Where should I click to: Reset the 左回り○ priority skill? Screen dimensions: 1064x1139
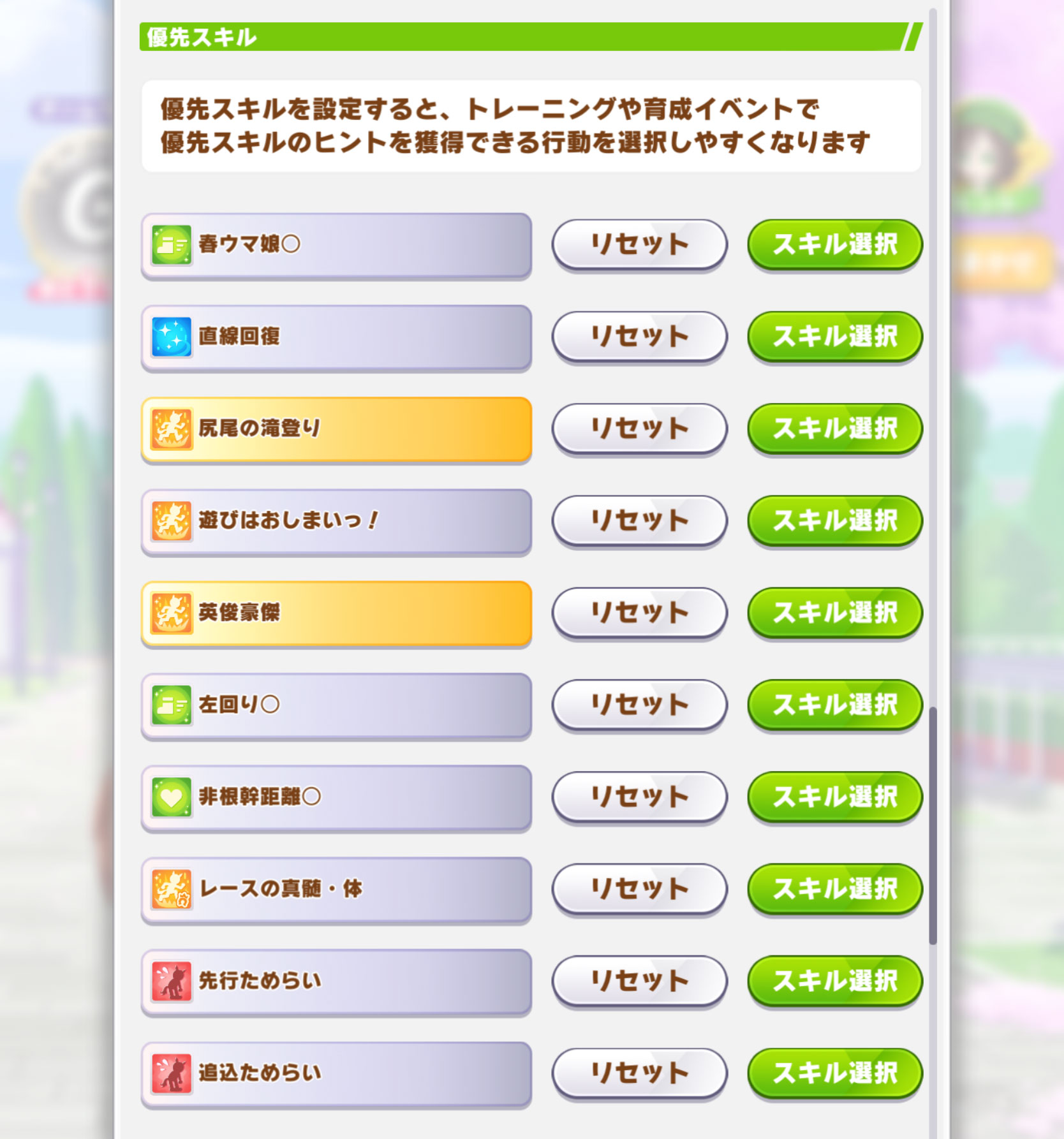coord(639,704)
